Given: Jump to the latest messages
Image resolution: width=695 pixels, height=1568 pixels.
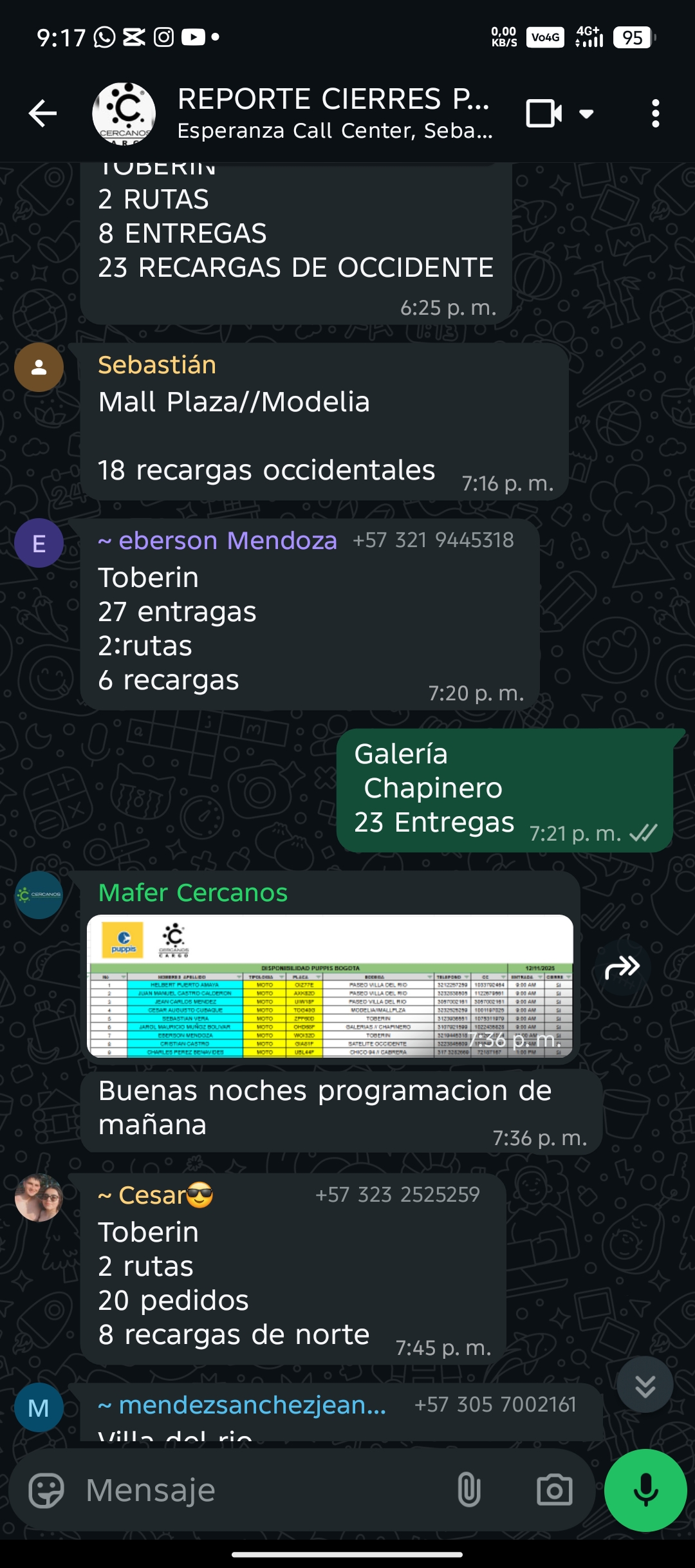Looking at the screenshot, I should [645, 1385].
